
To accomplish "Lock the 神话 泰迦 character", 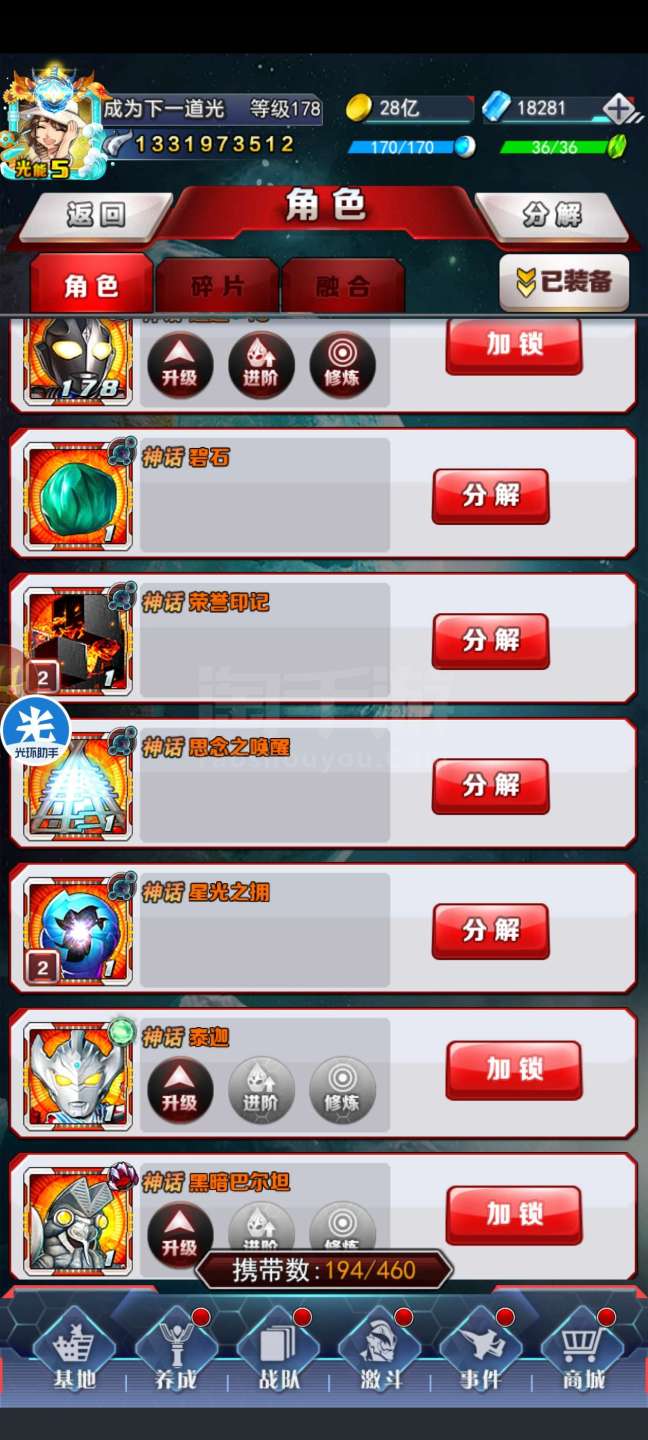I will coord(514,1069).
